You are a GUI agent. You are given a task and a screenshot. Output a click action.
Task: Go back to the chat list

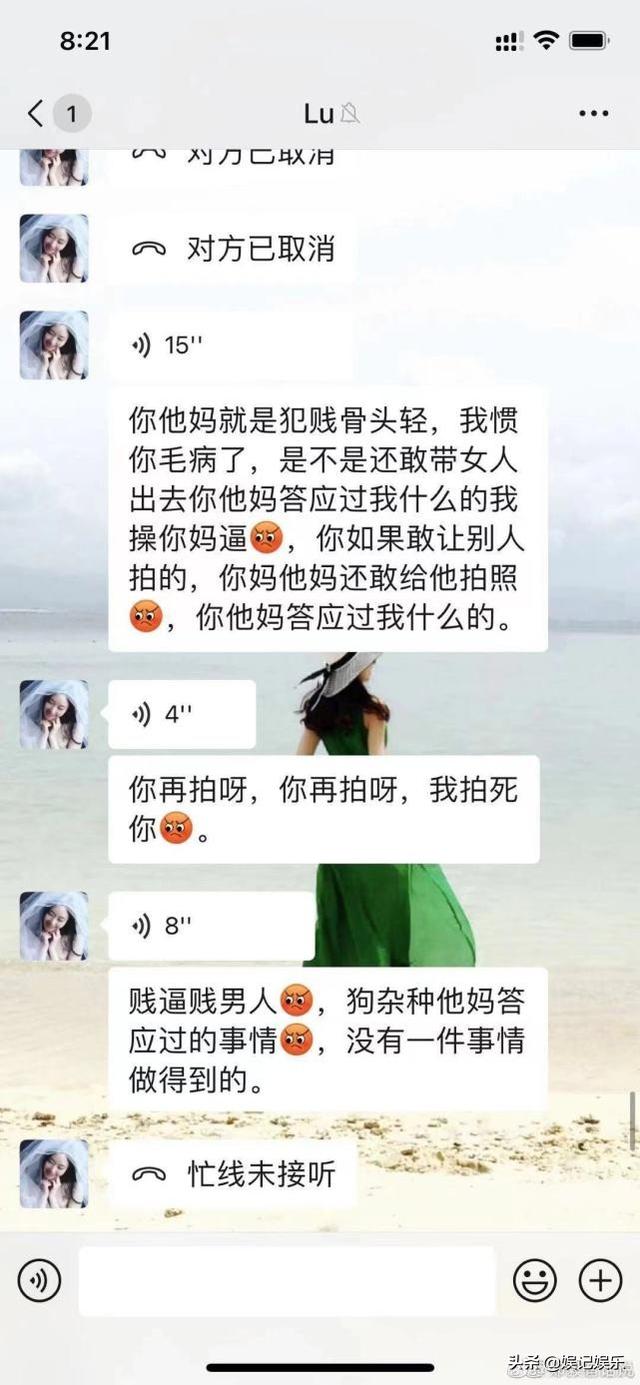(36, 114)
